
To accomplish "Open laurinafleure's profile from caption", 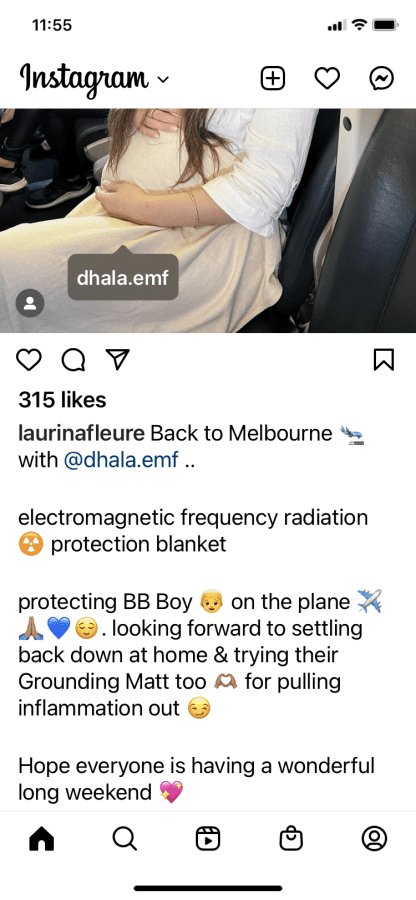I will [x=81, y=433].
